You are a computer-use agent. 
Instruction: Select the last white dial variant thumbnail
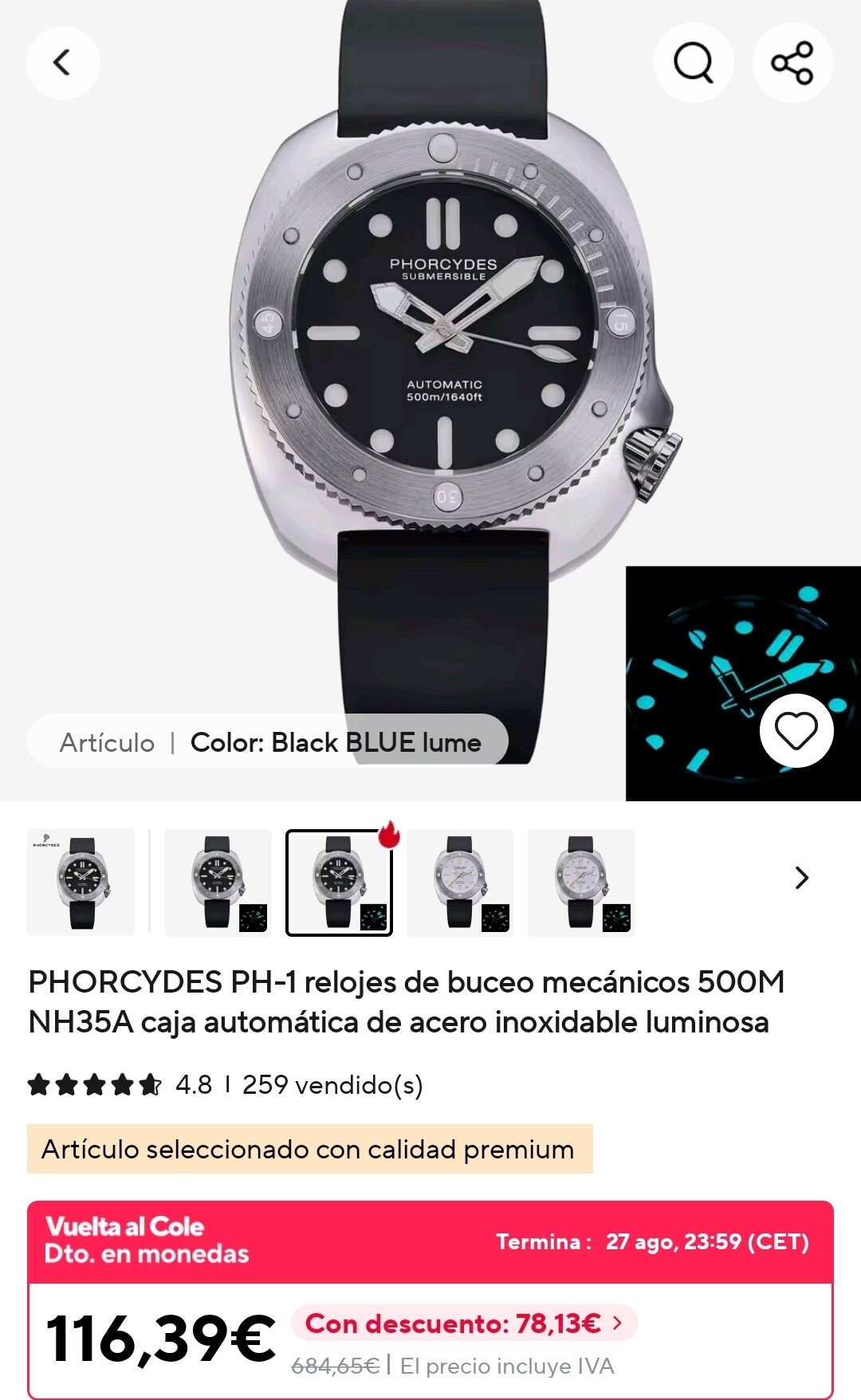tap(581, 882)
